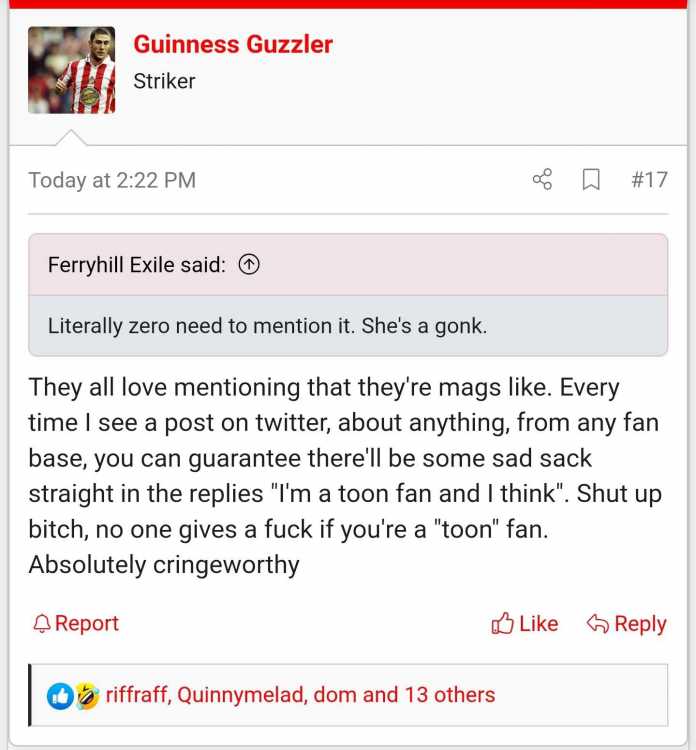
Task: Open Guinness Guzzler's profile name link
Action: coord(232,44)
